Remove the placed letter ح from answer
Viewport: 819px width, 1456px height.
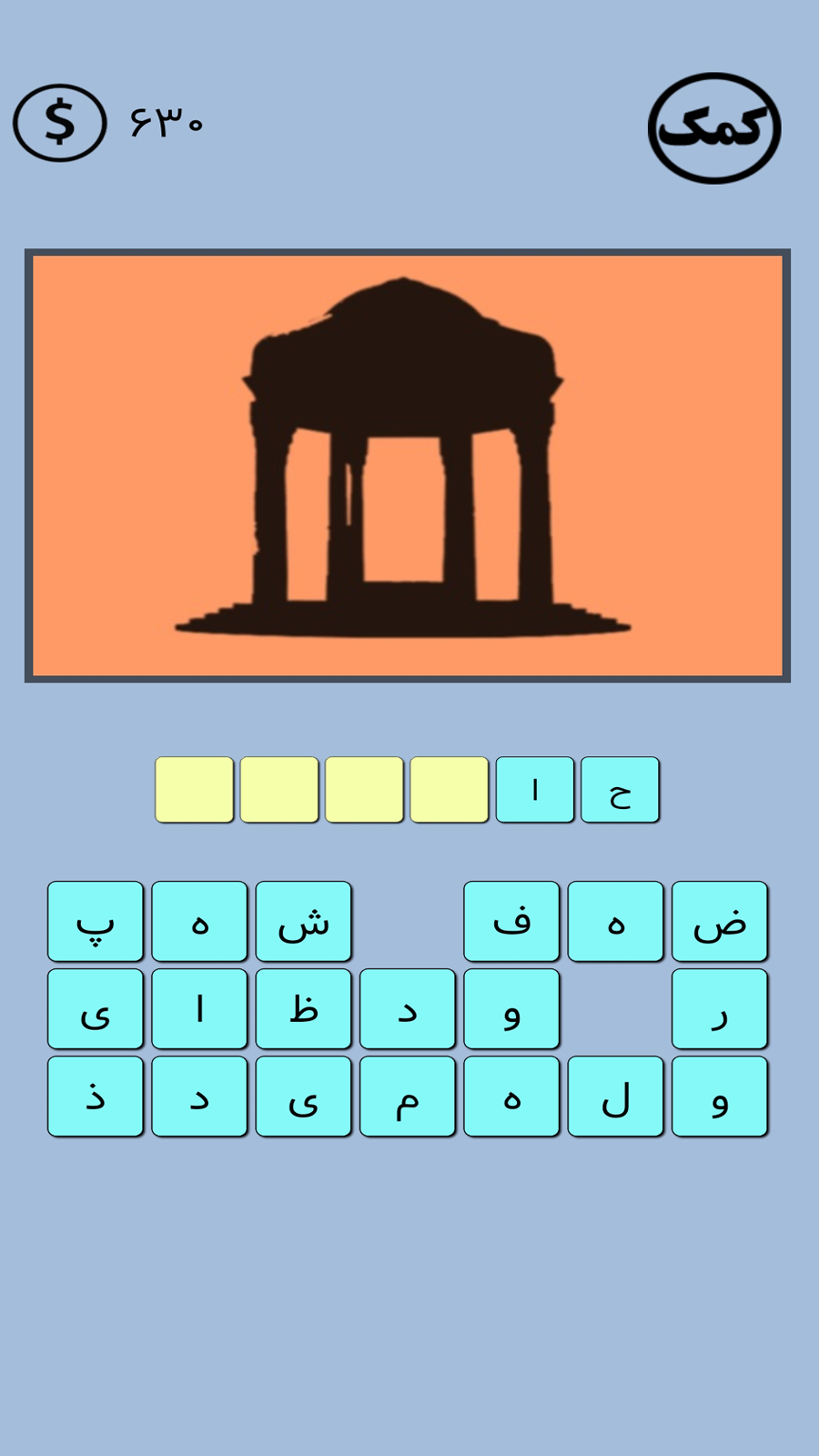pyautogui.click(x=620, y=790)
